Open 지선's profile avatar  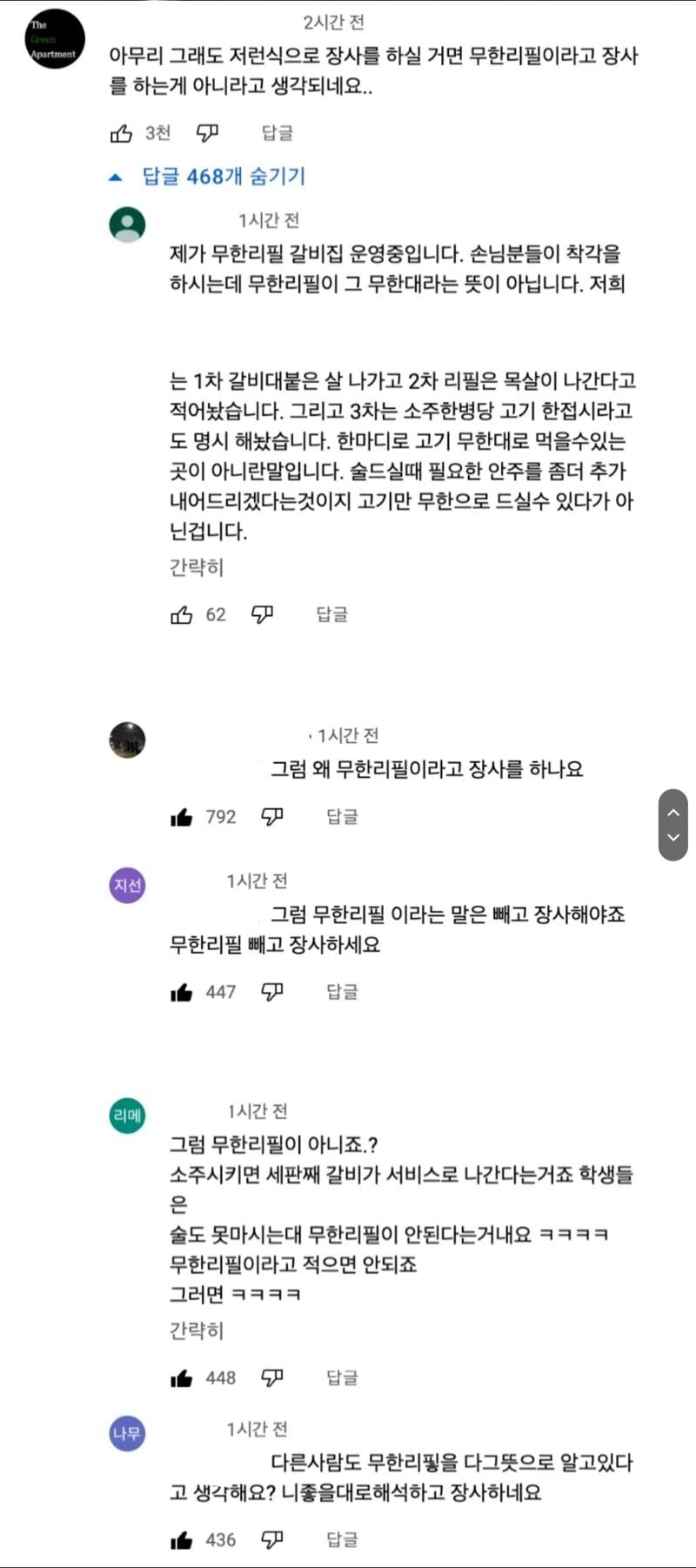click(x=127, y=886)
